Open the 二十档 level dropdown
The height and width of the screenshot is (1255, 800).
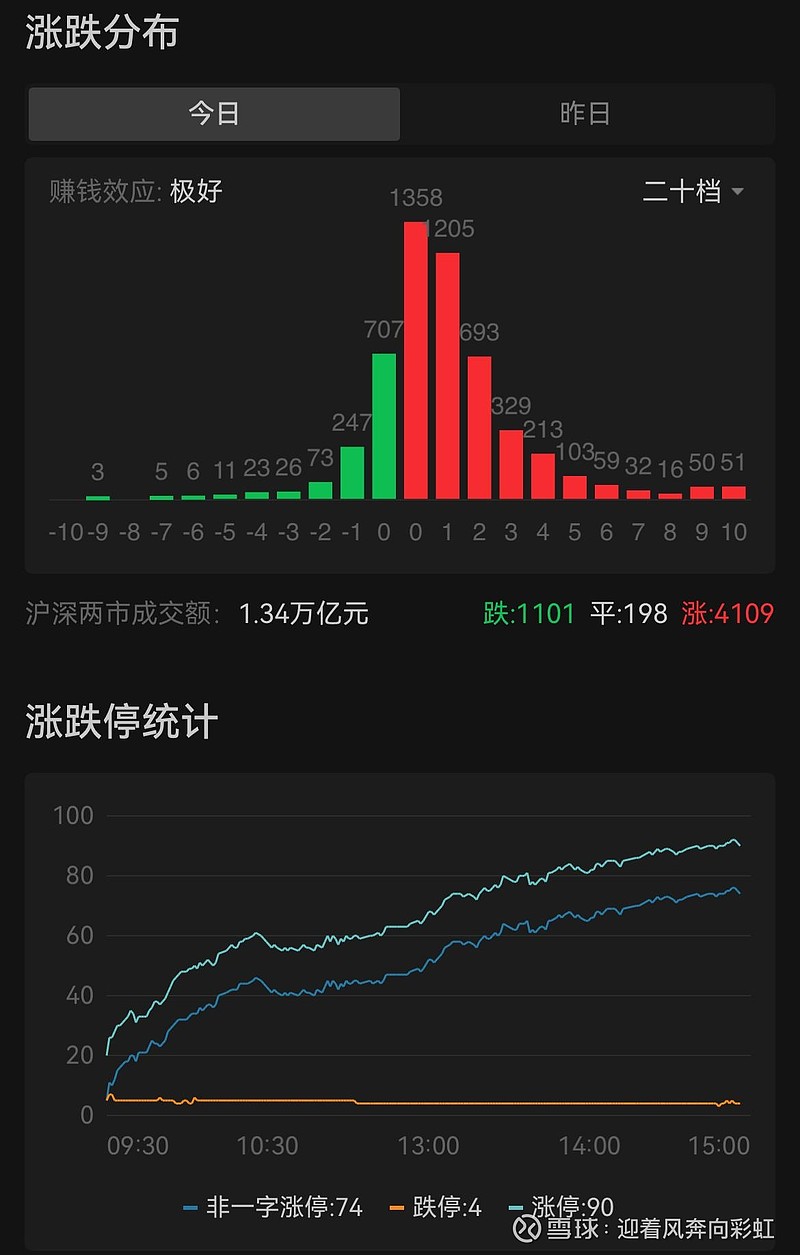click(681, 190)
